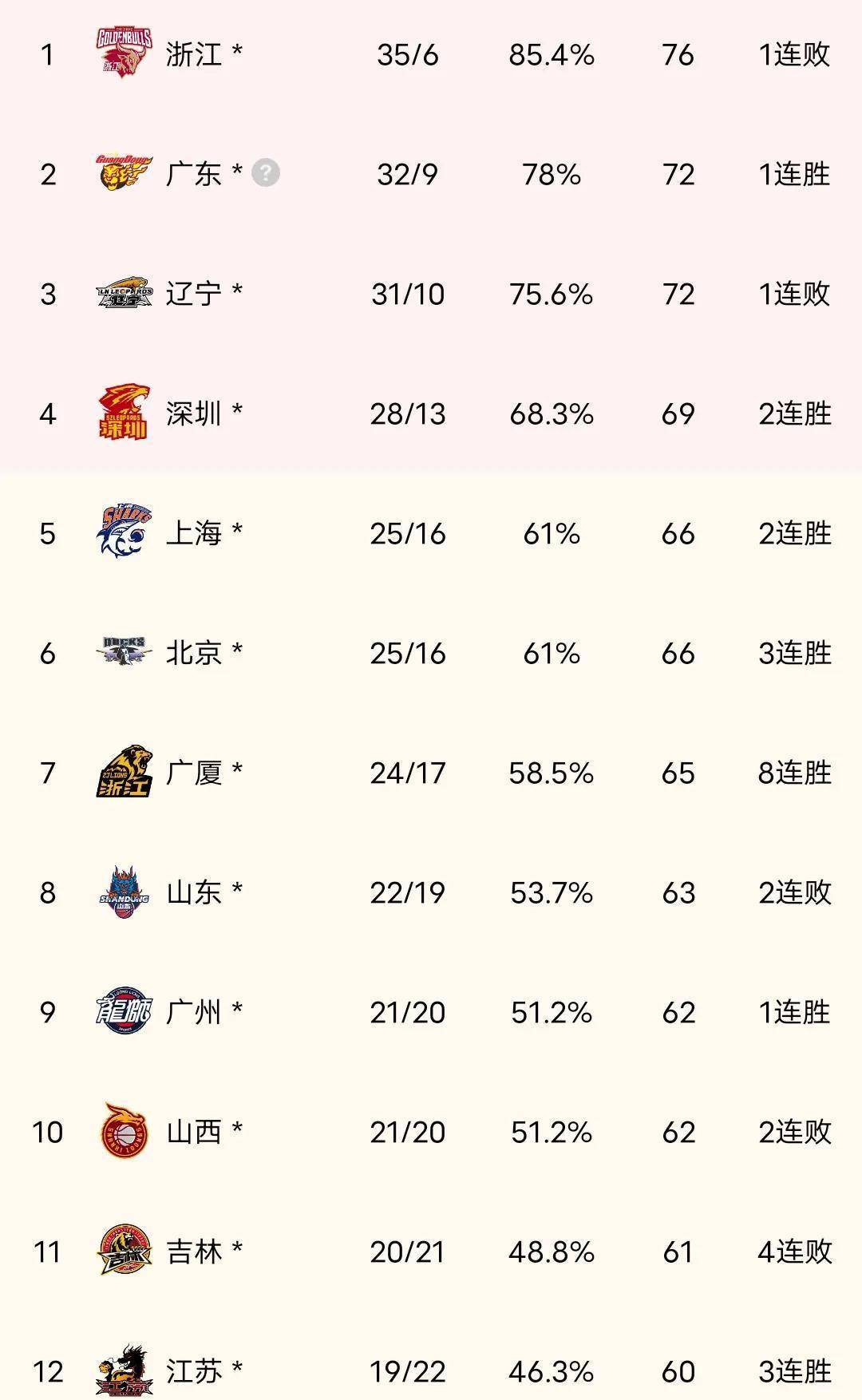Open the 上海 team row
The width and height of the screenshot is (862, 1400).
pos(431,533)
